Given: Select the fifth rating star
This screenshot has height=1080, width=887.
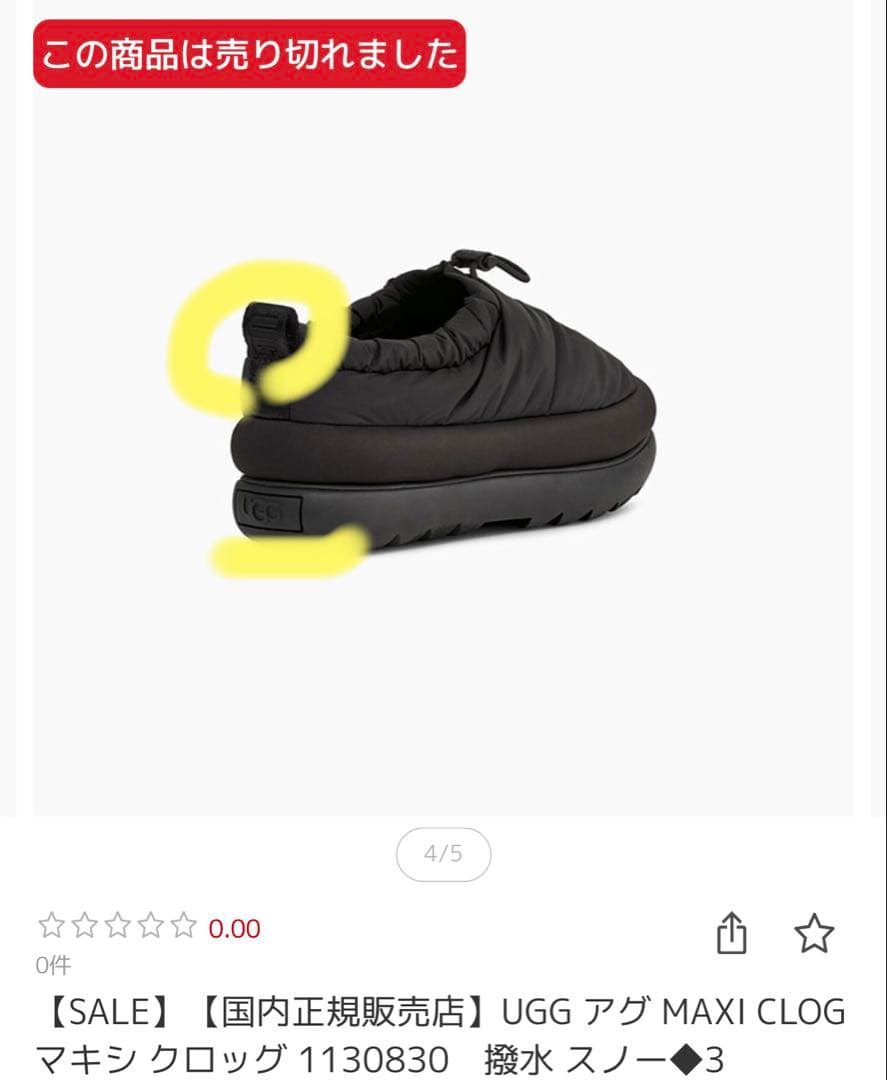Looking at the screenshot, I should pos(184,926).
